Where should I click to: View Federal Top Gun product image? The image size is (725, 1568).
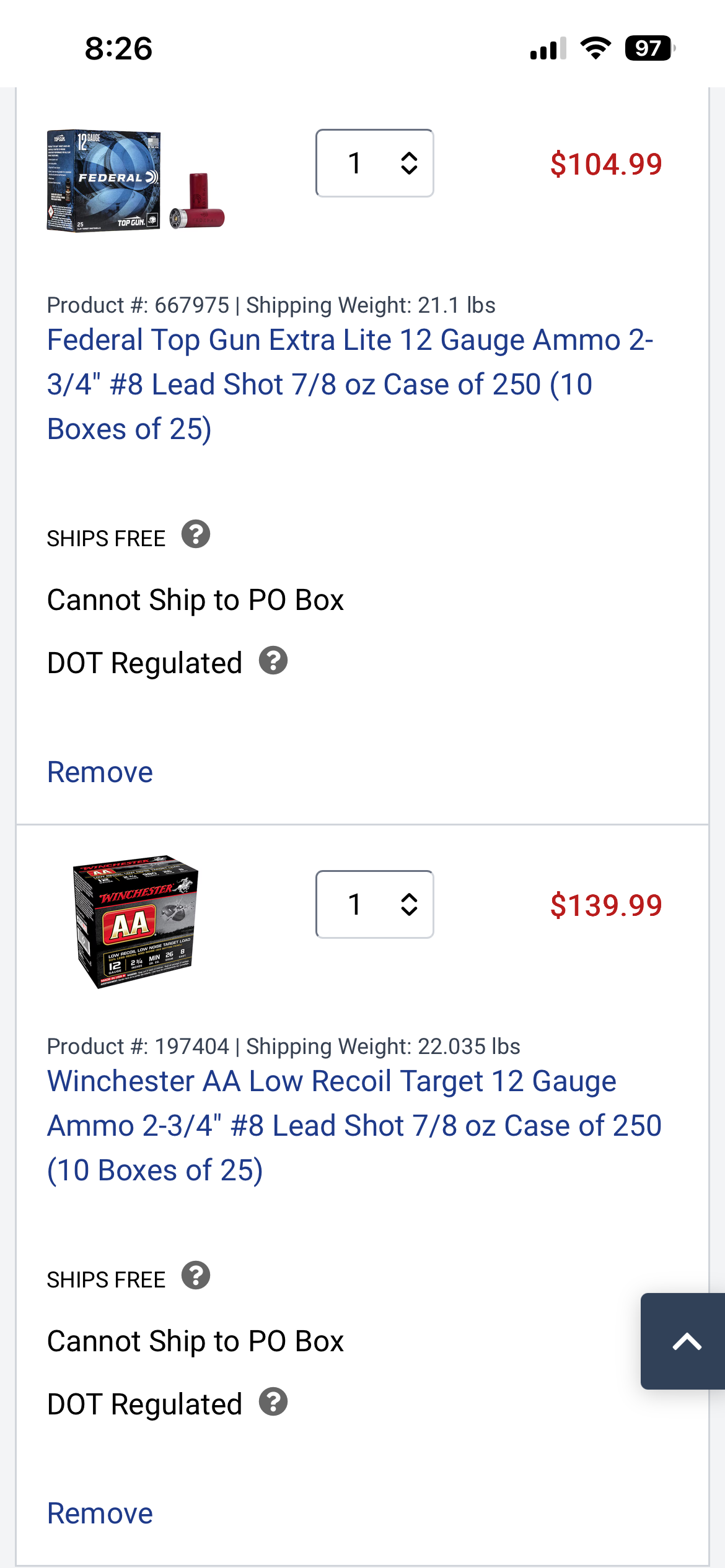(x=136, y=181)
